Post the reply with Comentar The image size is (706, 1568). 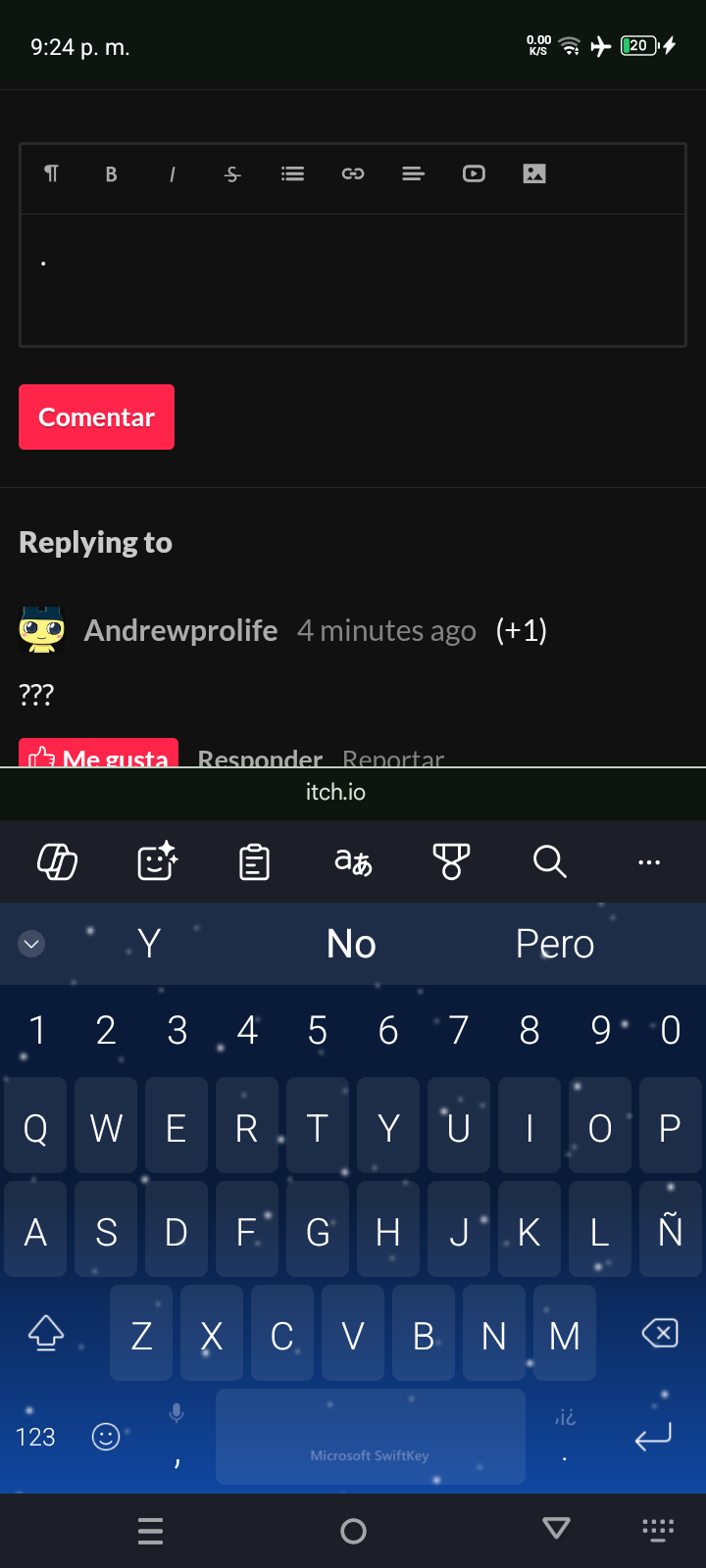pos(96,417)
